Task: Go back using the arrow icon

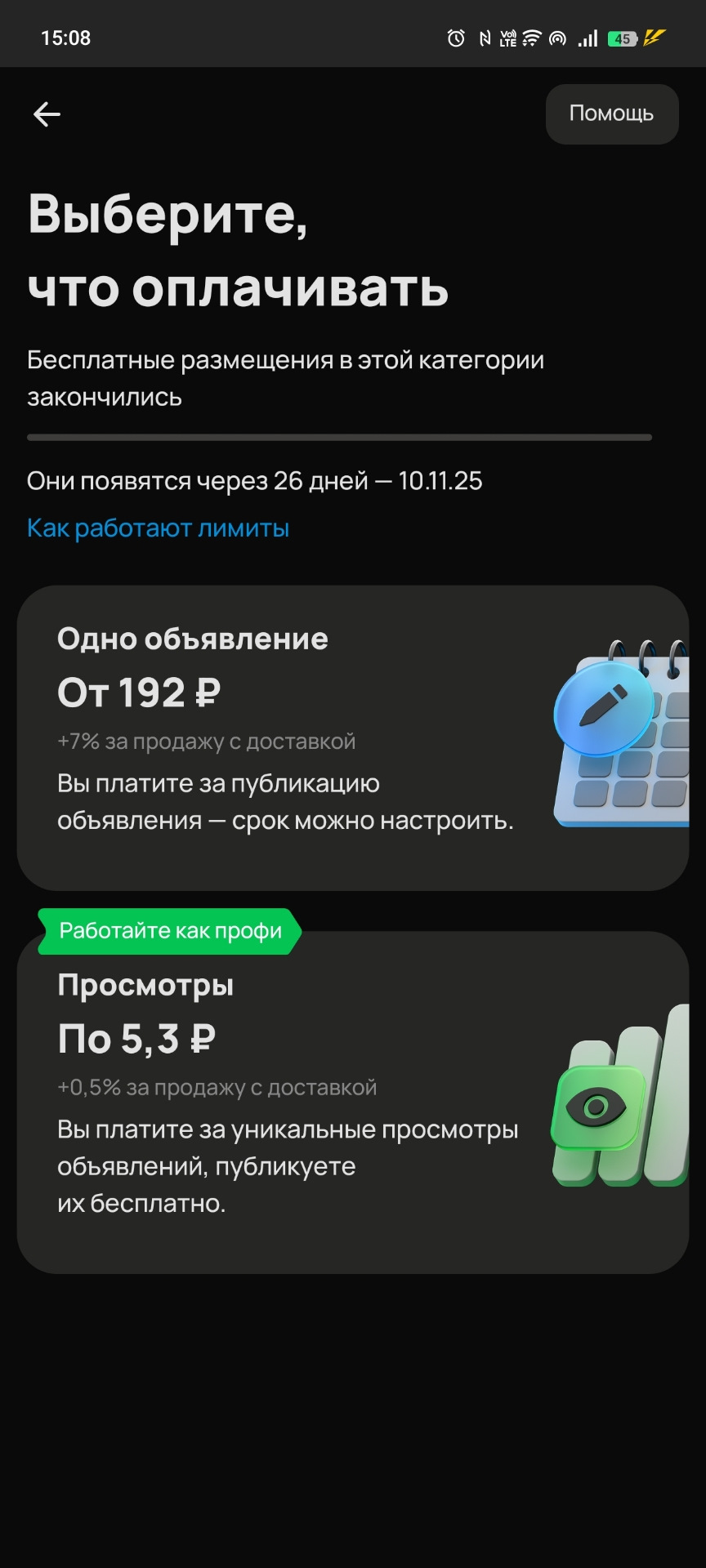Action: tap(47, 114)
